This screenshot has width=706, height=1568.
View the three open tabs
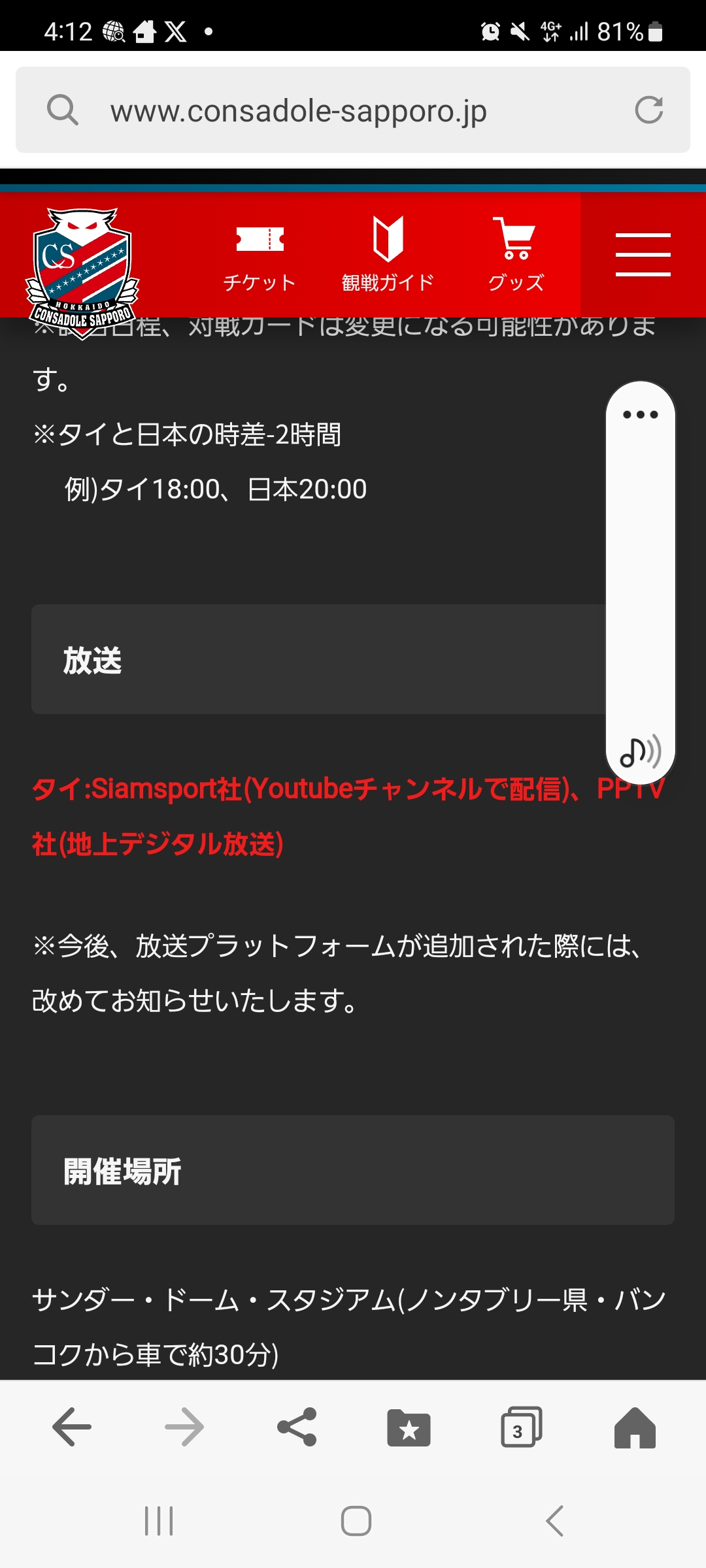point(521,1427)
